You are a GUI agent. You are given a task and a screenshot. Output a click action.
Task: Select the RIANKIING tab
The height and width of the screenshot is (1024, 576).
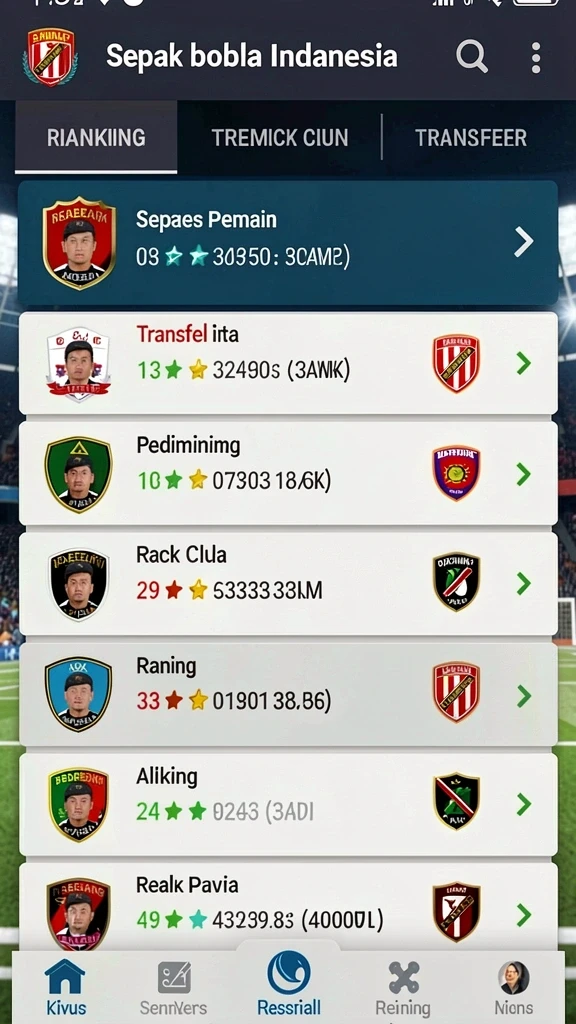pyautogui.click(x=96, y=138)
